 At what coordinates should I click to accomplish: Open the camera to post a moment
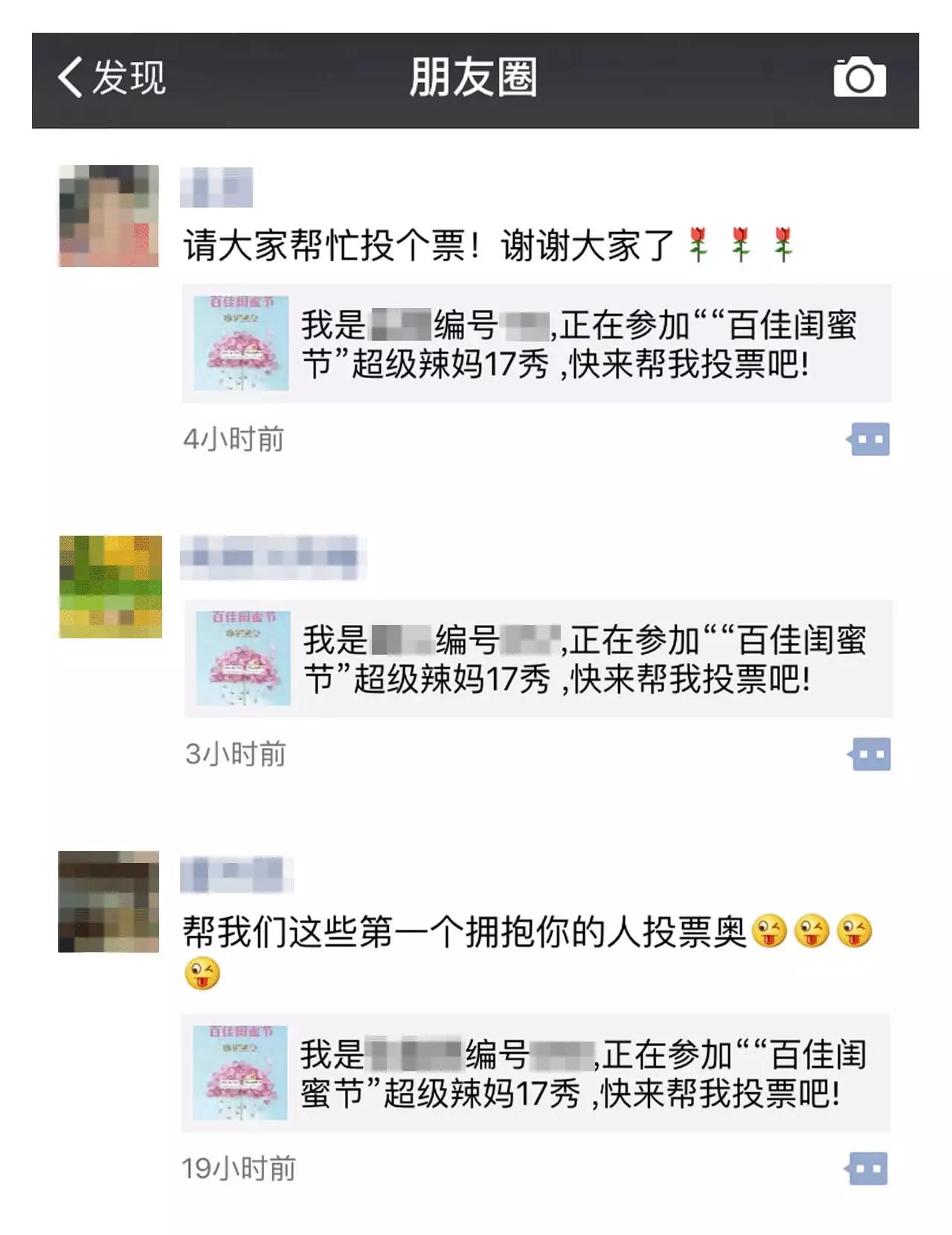coord(859,78)
